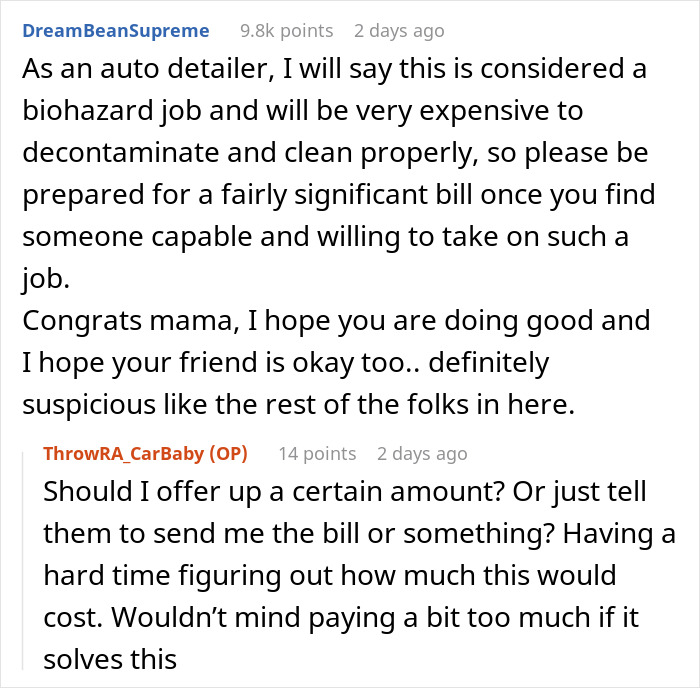
Task: Open DreamBeanSupreme's profile
Action: 116,31
